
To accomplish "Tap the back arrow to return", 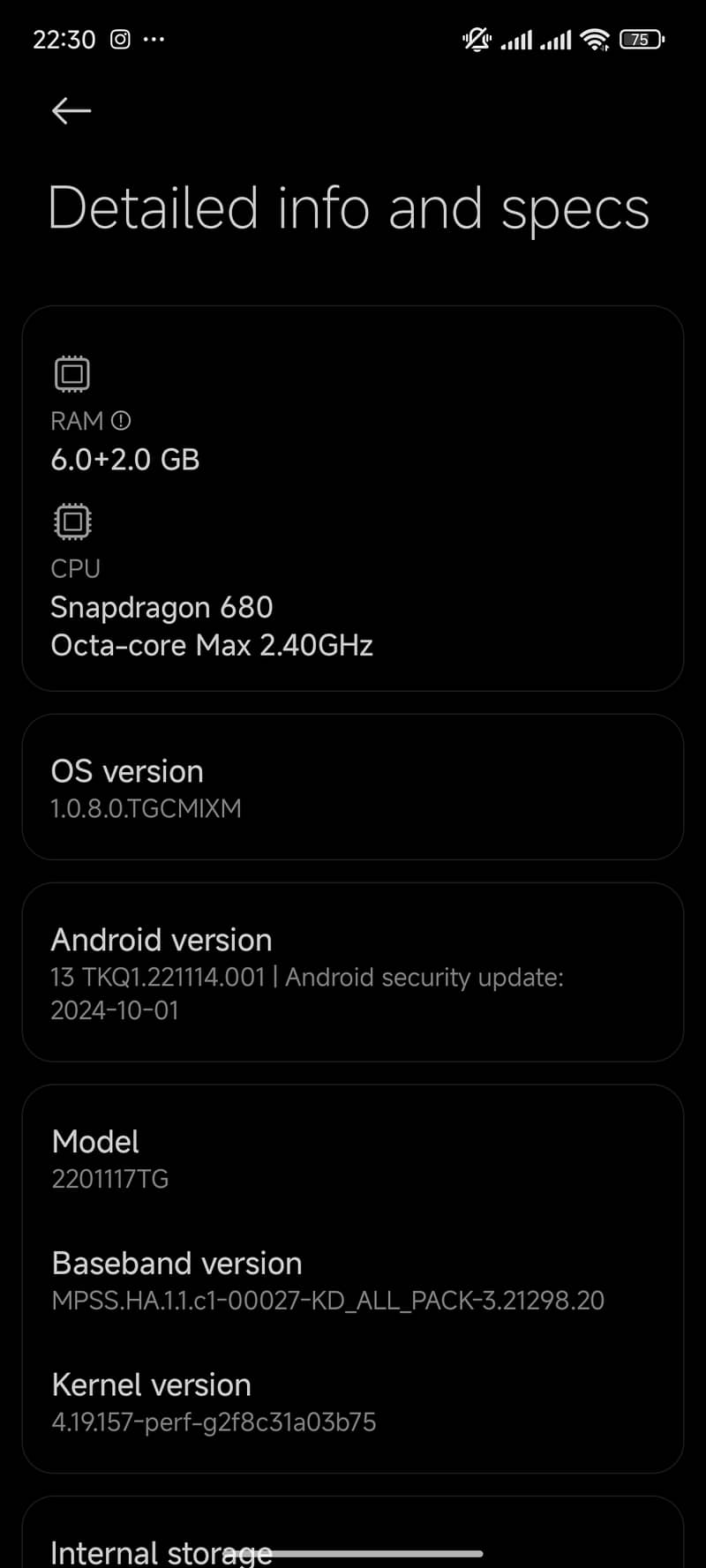I will coord(70,110).
